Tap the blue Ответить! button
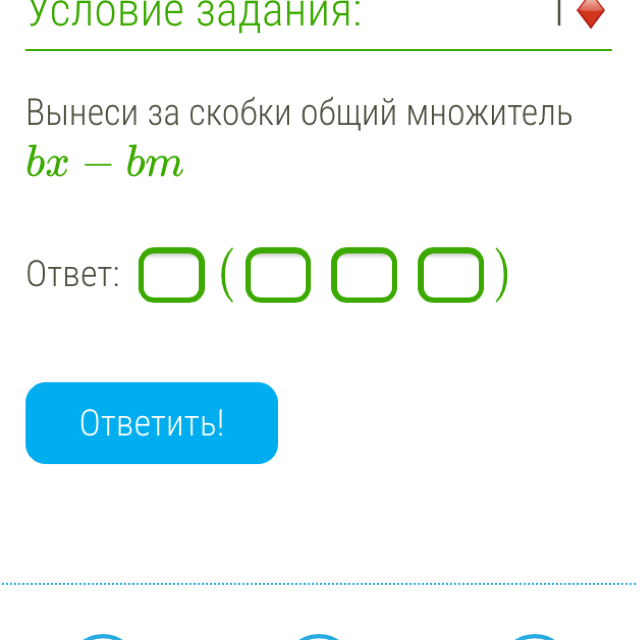 pyautogui.click(x=152, y=423)
